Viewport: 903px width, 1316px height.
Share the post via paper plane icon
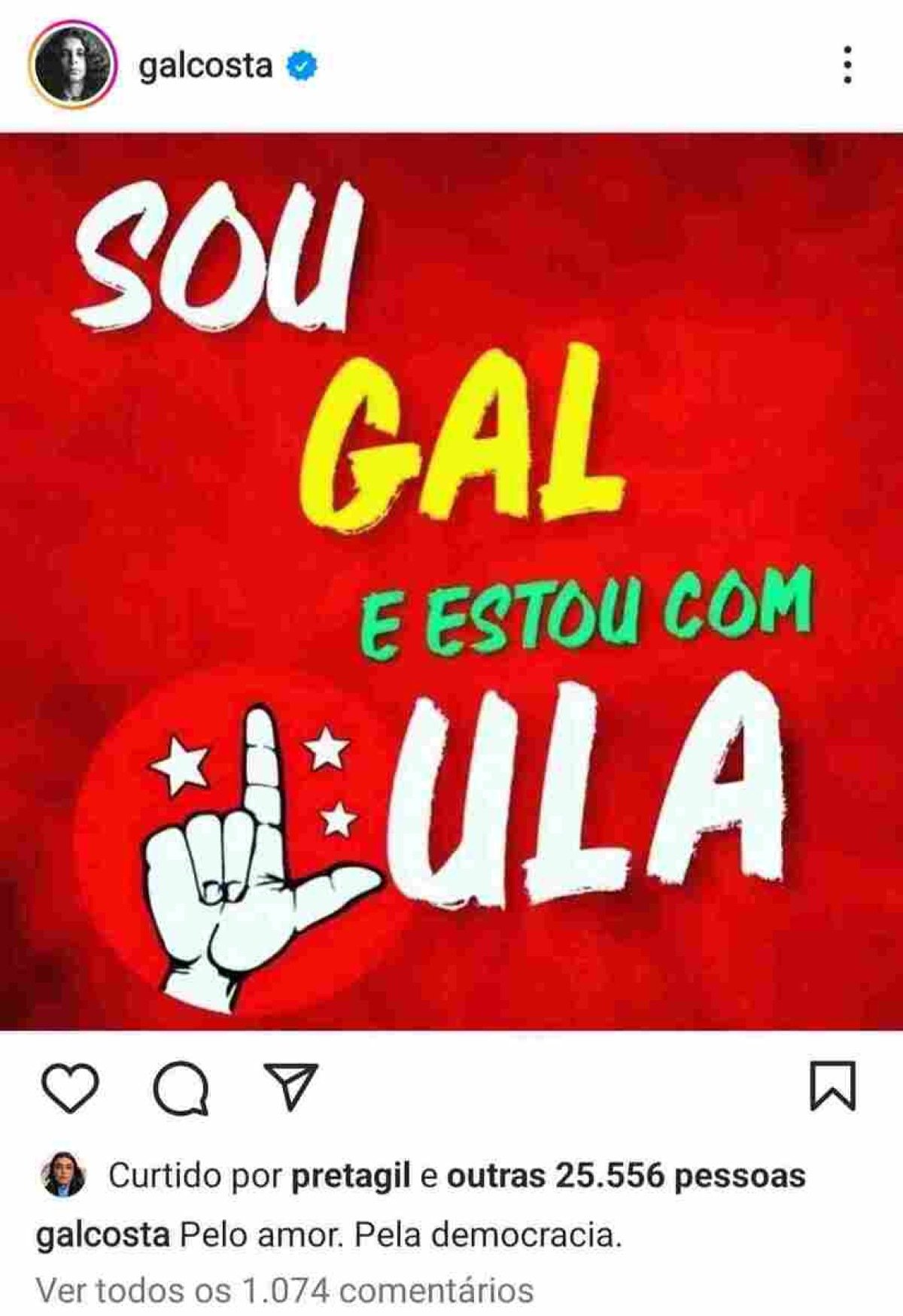tap(291, 1087)
